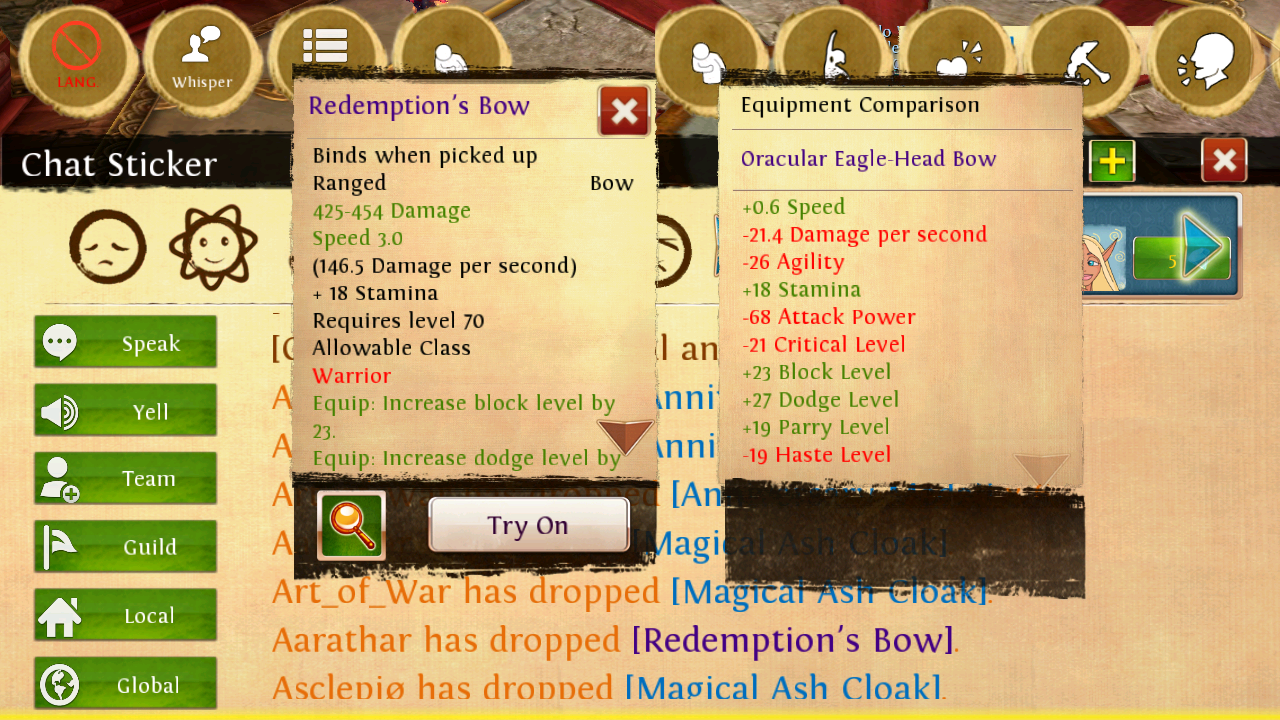The width and height of the screenshot is (1280, 720).
Task: Switch to Guild chat channel
Action: (x=125, y=547)
